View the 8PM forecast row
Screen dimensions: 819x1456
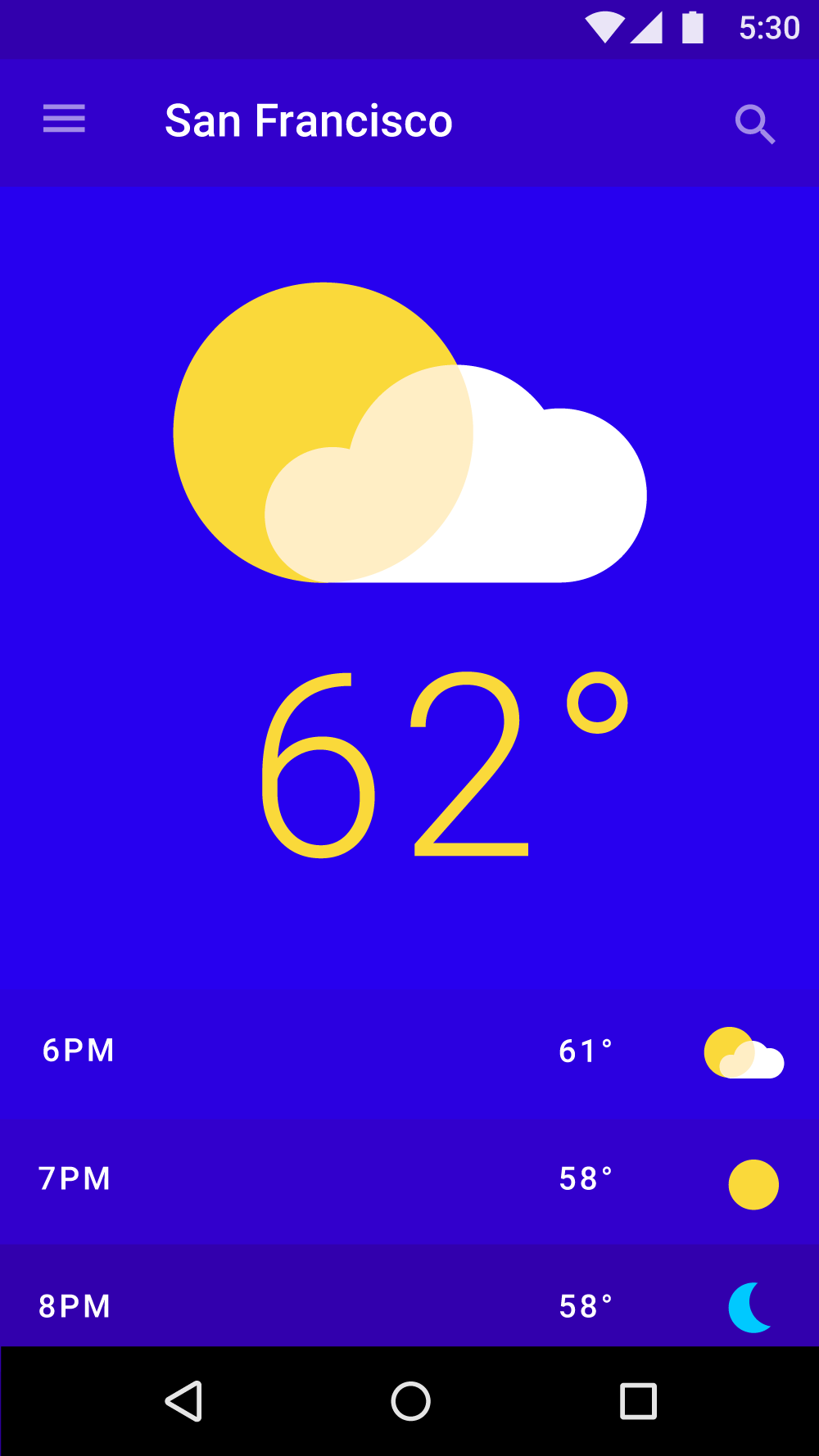pos(409,1296)
